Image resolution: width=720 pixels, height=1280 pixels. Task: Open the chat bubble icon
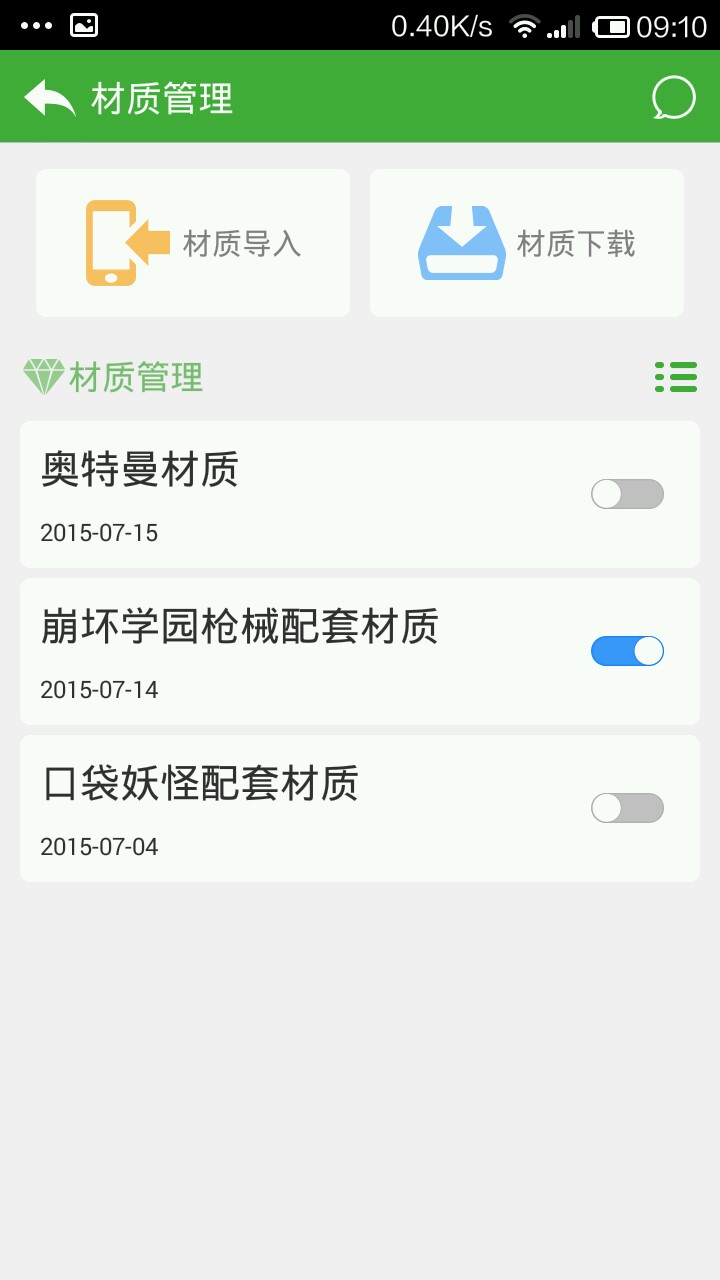point(673,98)
